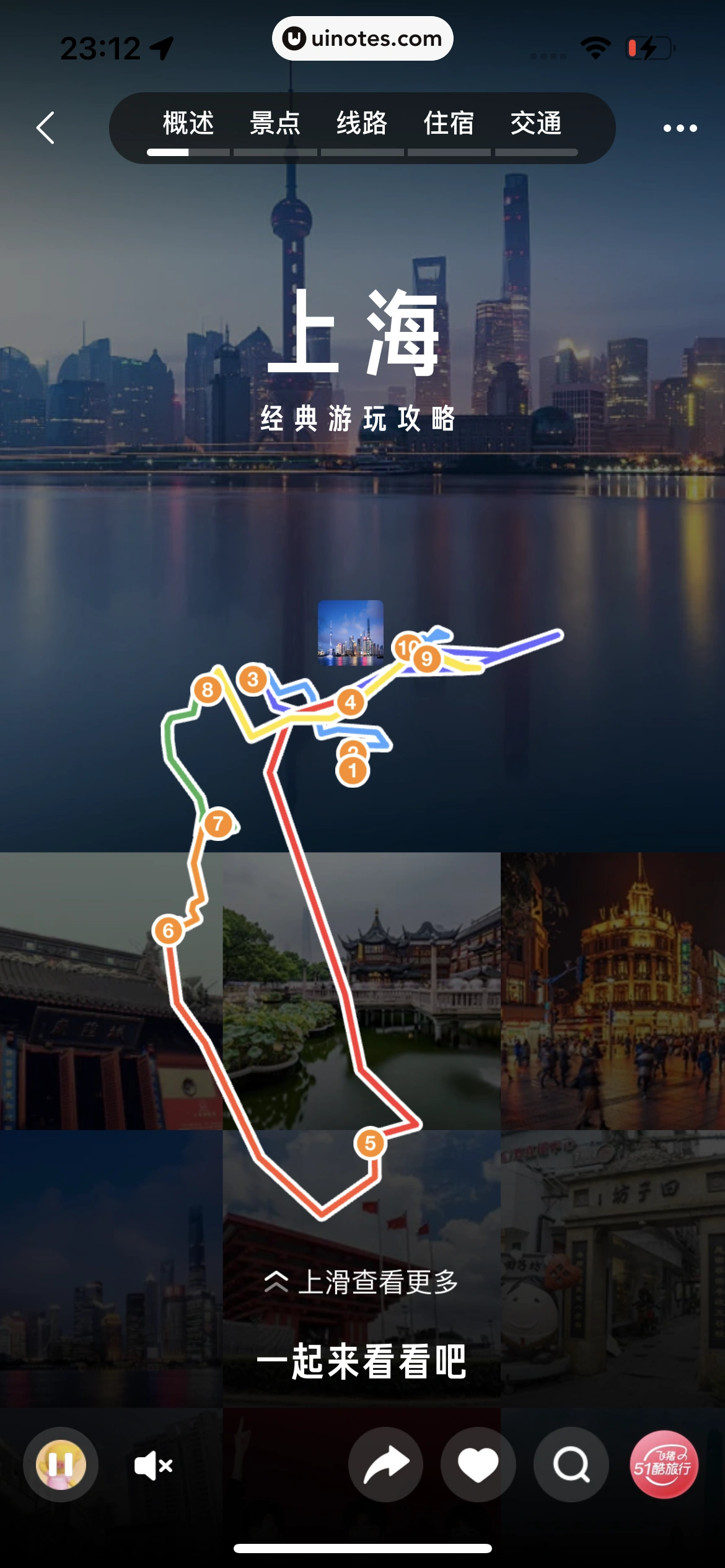725x1568 pixels.
Task: Select 景点 to view attractions
Action: point(275,124)
